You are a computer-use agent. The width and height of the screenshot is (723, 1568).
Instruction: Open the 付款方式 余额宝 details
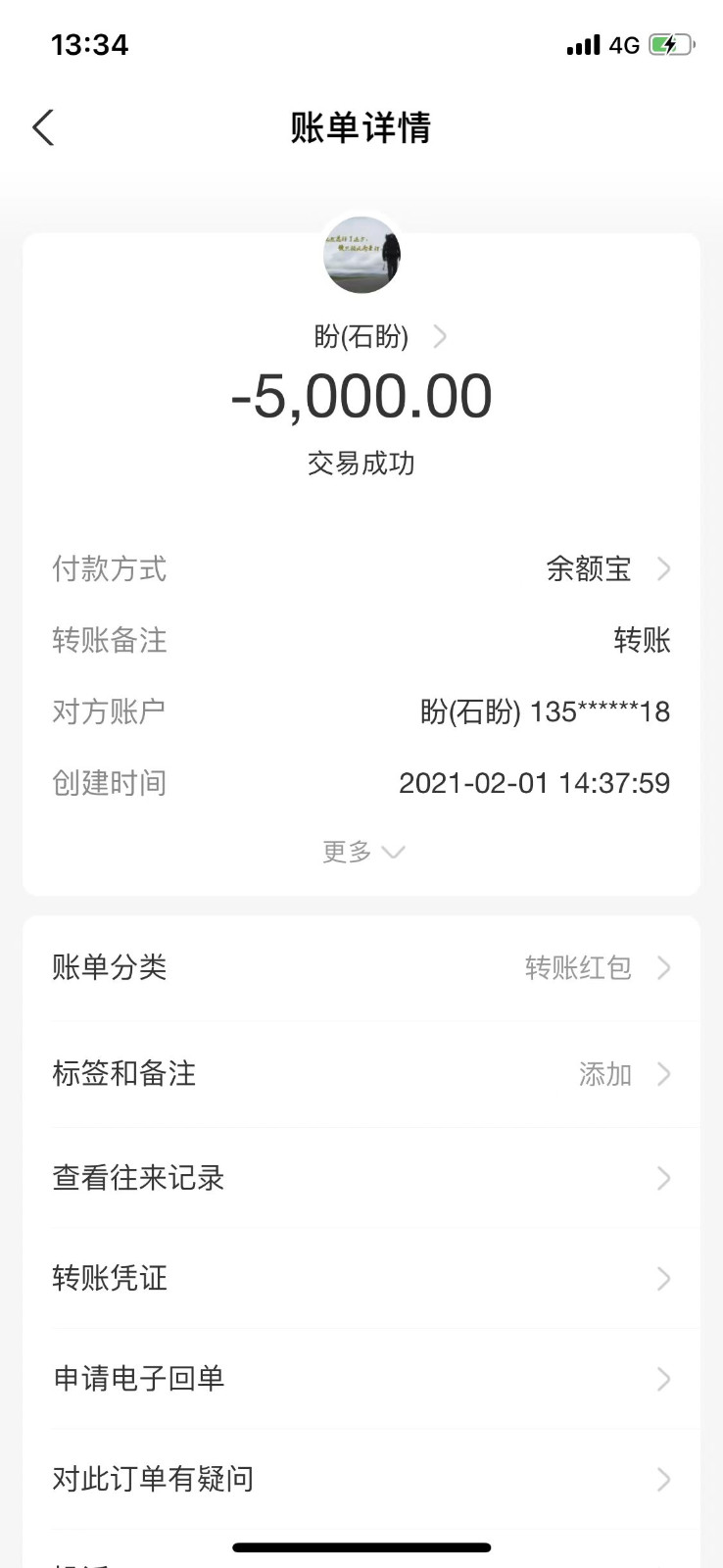(x=605, y=568)
